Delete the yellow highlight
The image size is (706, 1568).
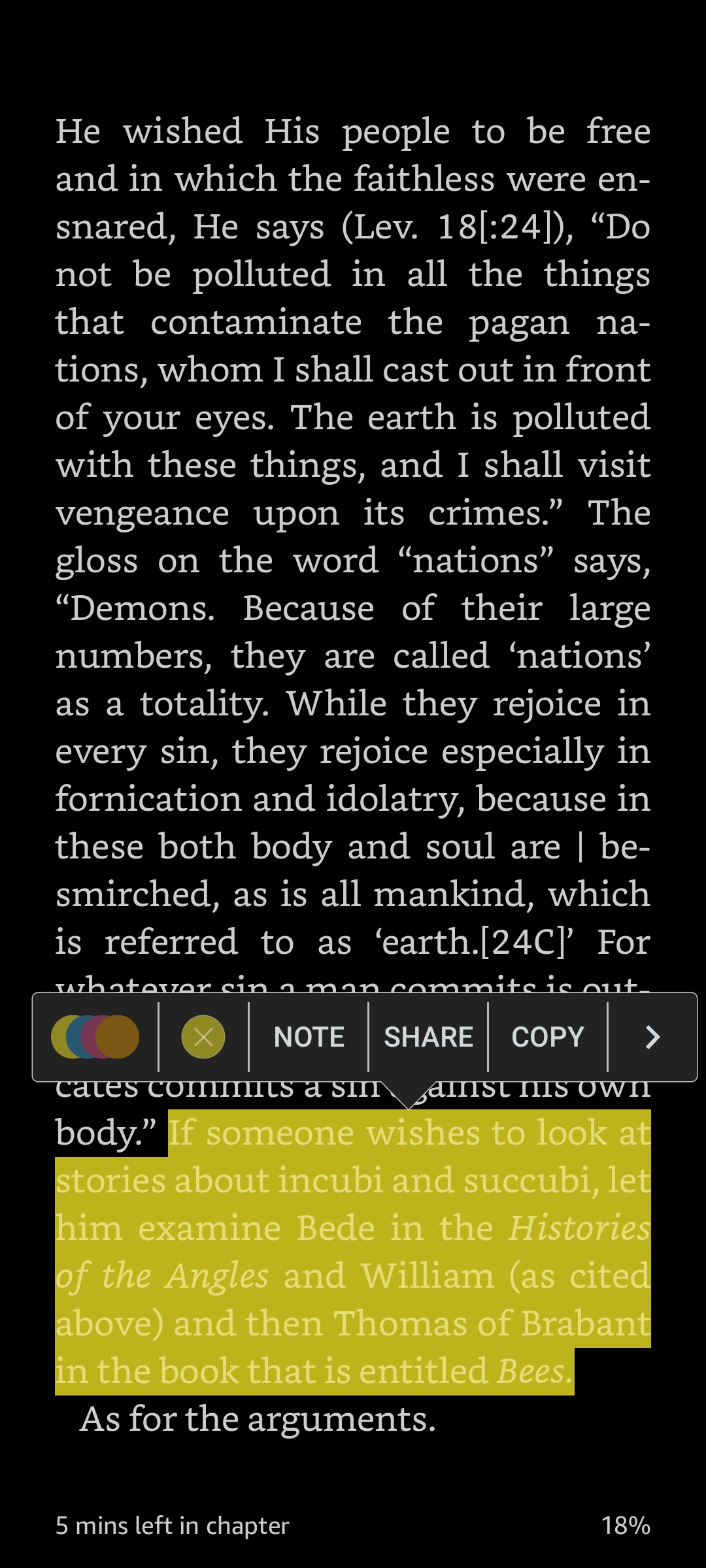point(203,1037)
